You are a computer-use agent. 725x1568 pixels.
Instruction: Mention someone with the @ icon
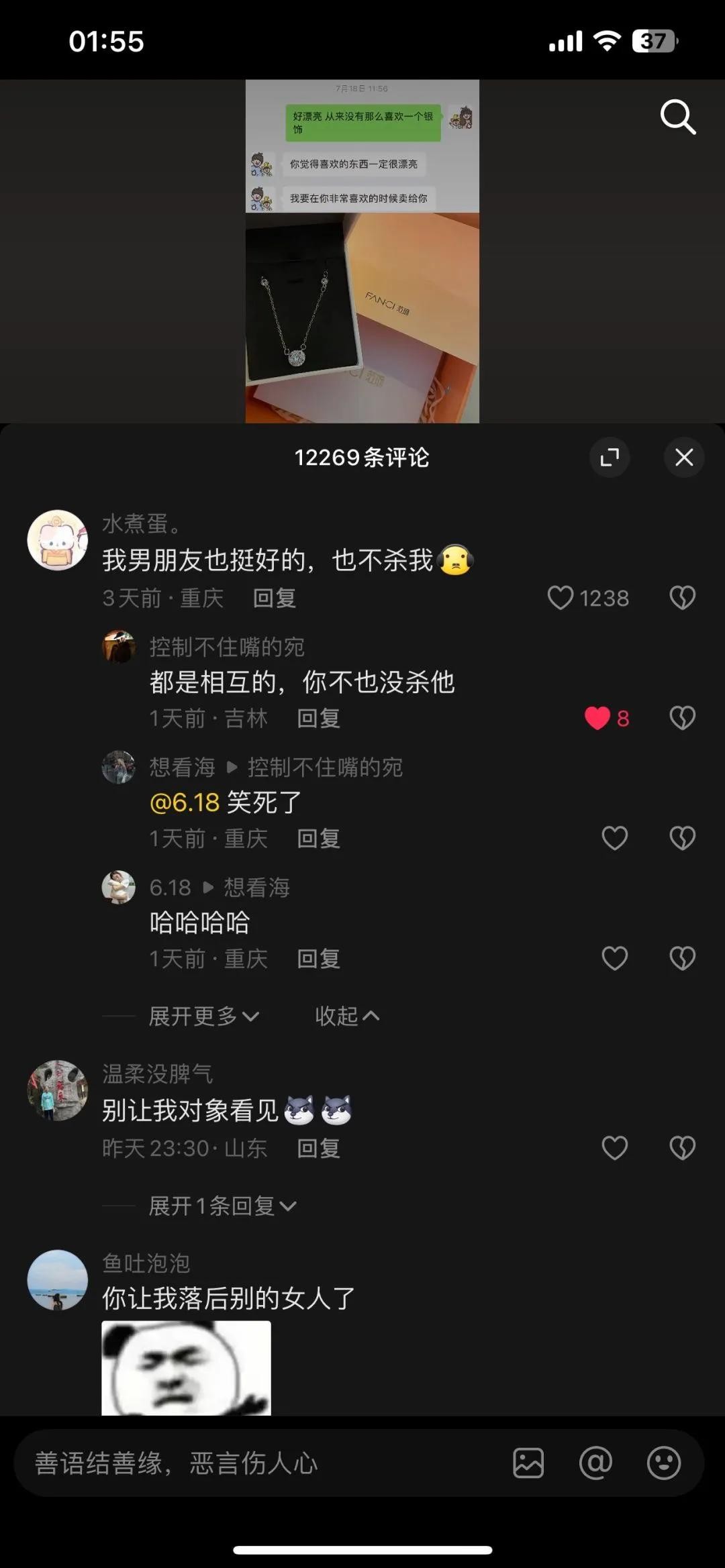tap(595, 1463)
